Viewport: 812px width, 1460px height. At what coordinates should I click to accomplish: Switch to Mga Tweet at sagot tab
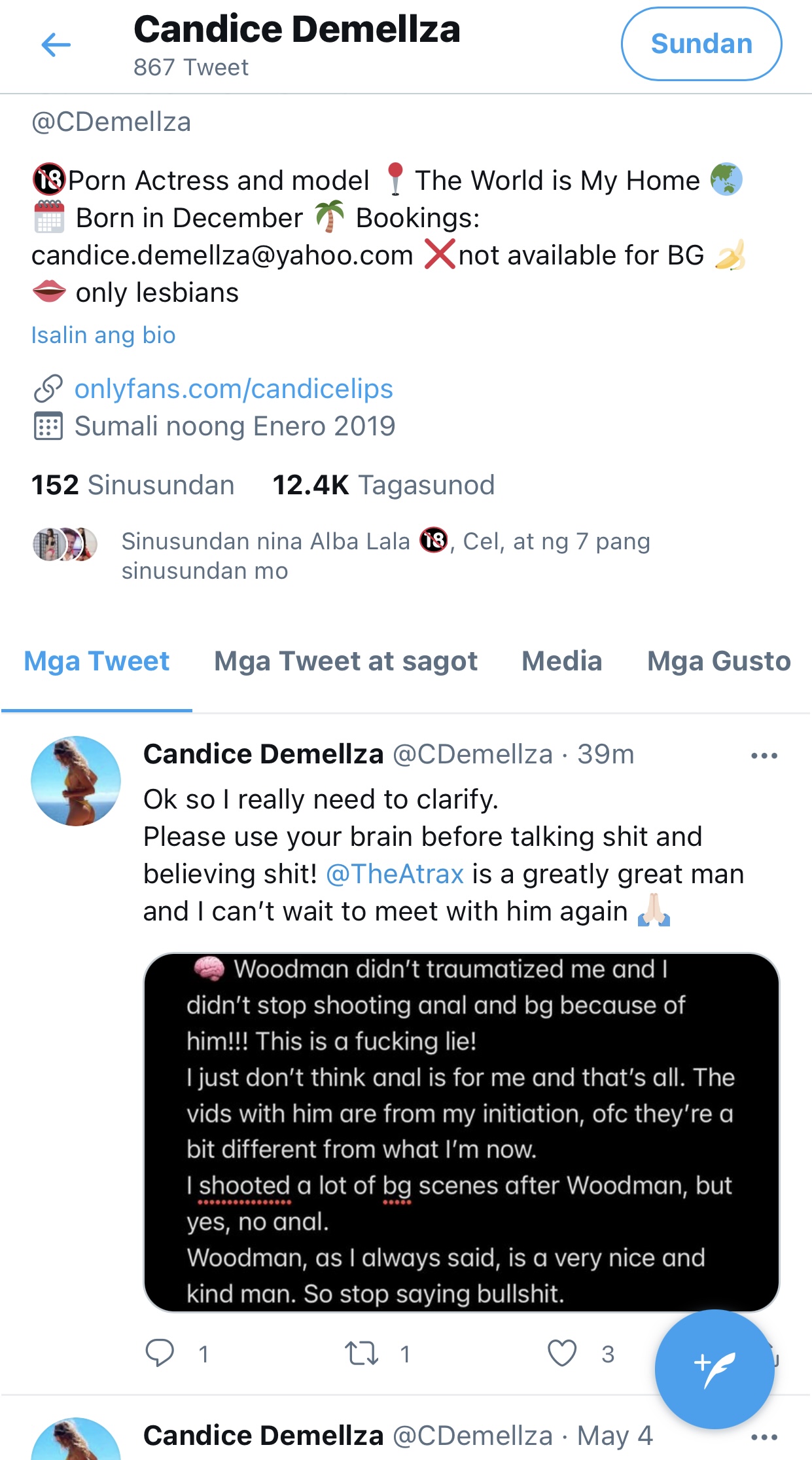tap(345, 661)
